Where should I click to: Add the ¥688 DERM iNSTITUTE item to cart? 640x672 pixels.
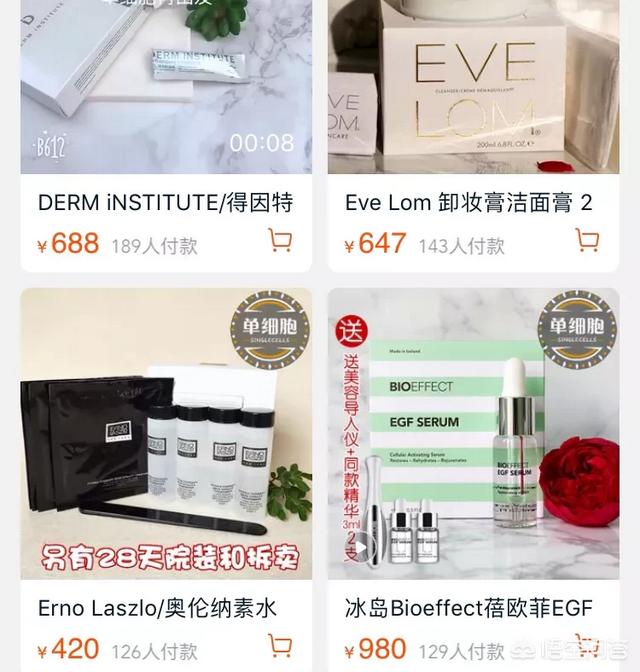pyautogui.click(x=280, y=241)
